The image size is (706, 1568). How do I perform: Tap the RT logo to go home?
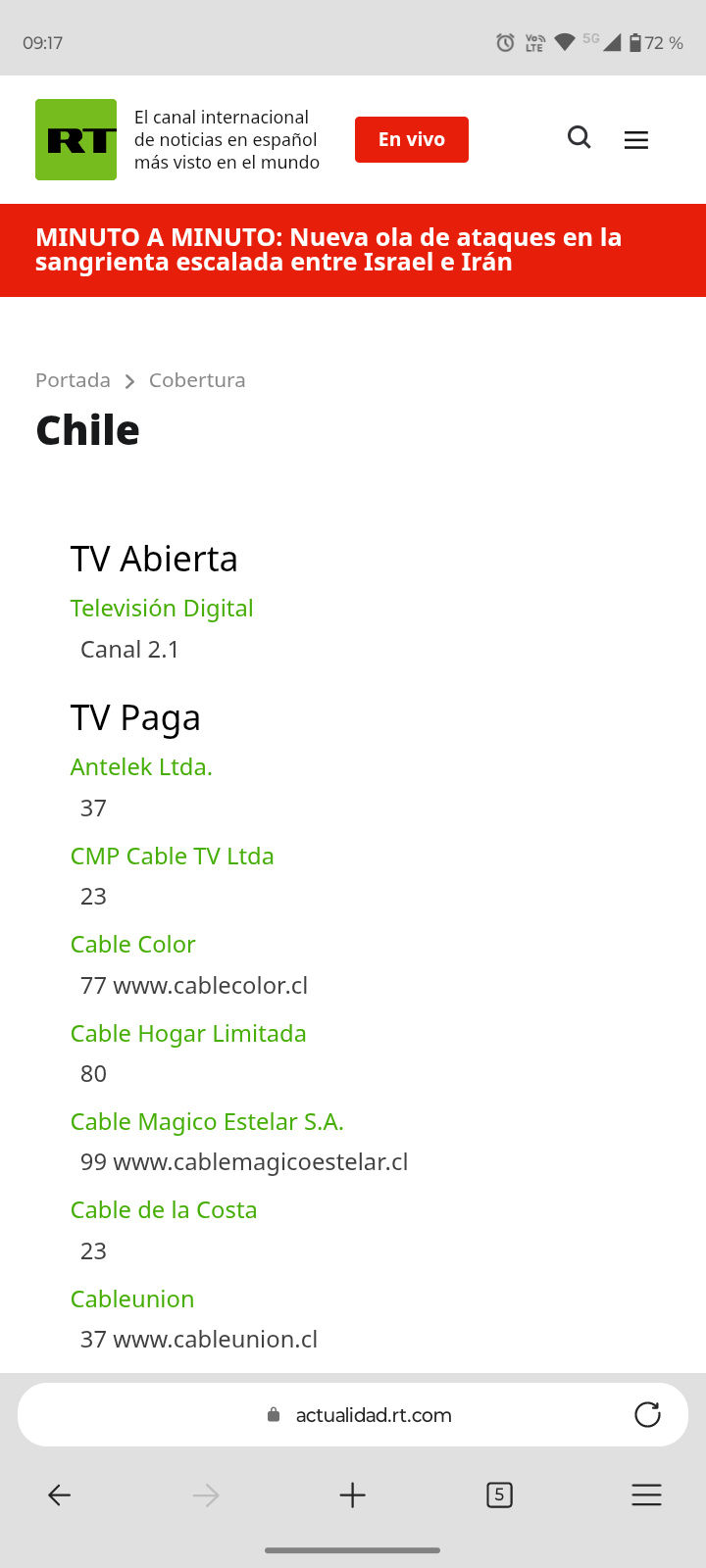coord(76,139)
